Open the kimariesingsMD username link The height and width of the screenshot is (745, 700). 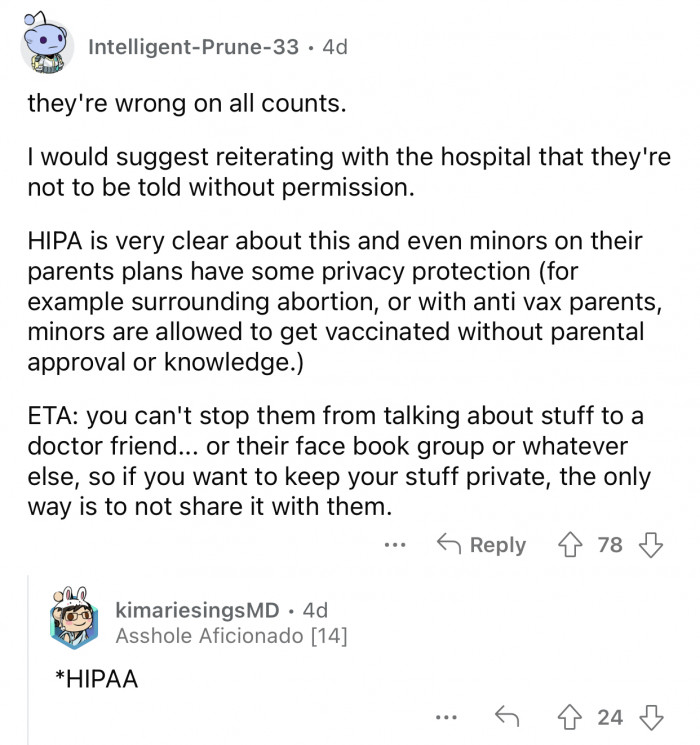click(x=197, y=609)
